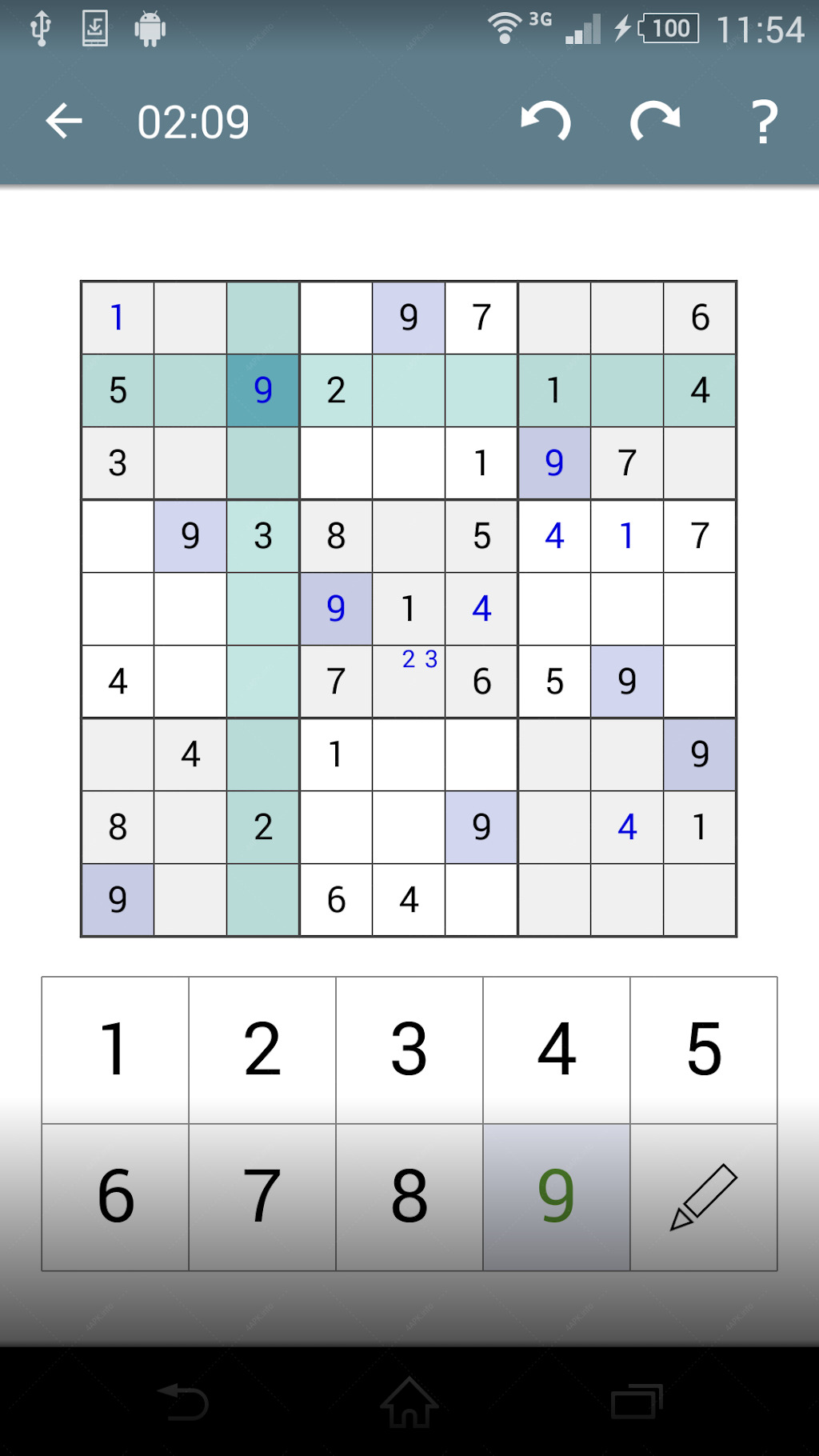
Task: Tap number 8 on the keypad
Action: pyautogui.click(x=409, y=1197)
